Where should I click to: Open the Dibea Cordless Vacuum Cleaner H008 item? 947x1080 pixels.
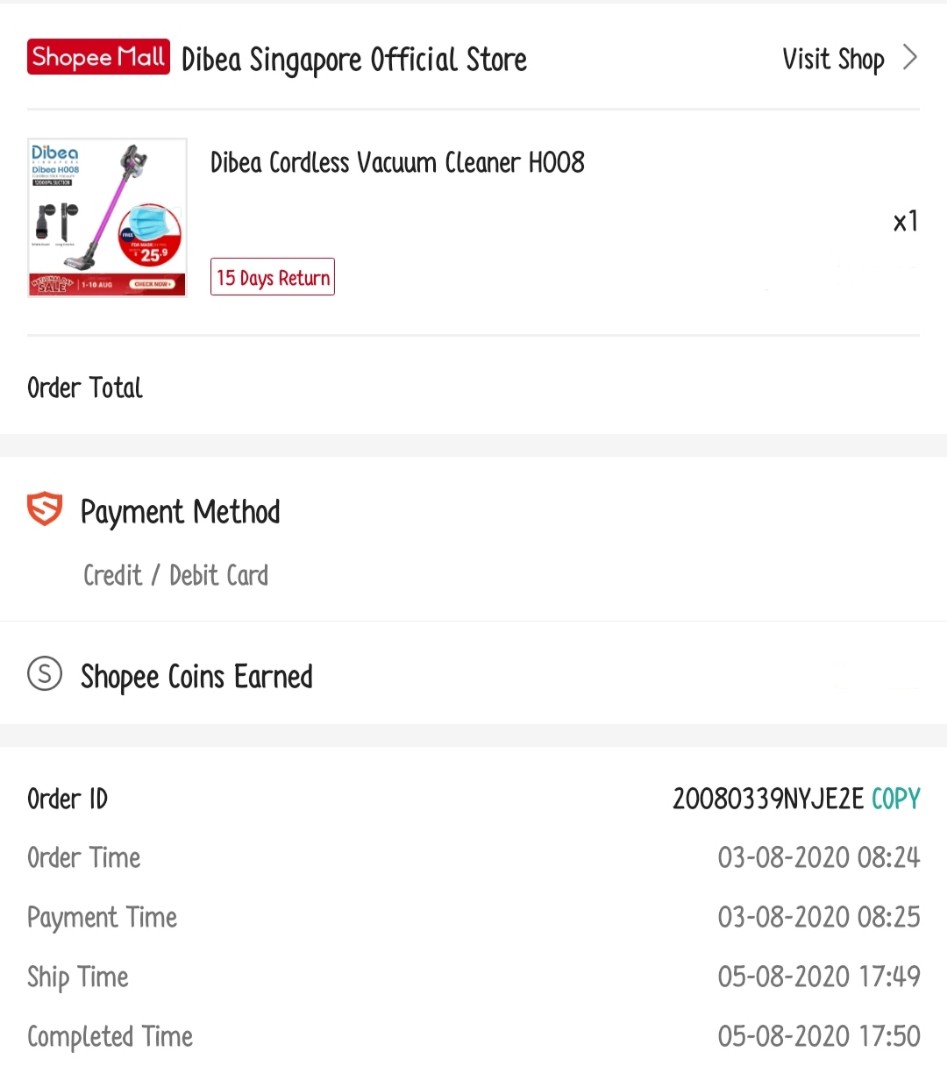pyautogui.click(x=397, y=163)
